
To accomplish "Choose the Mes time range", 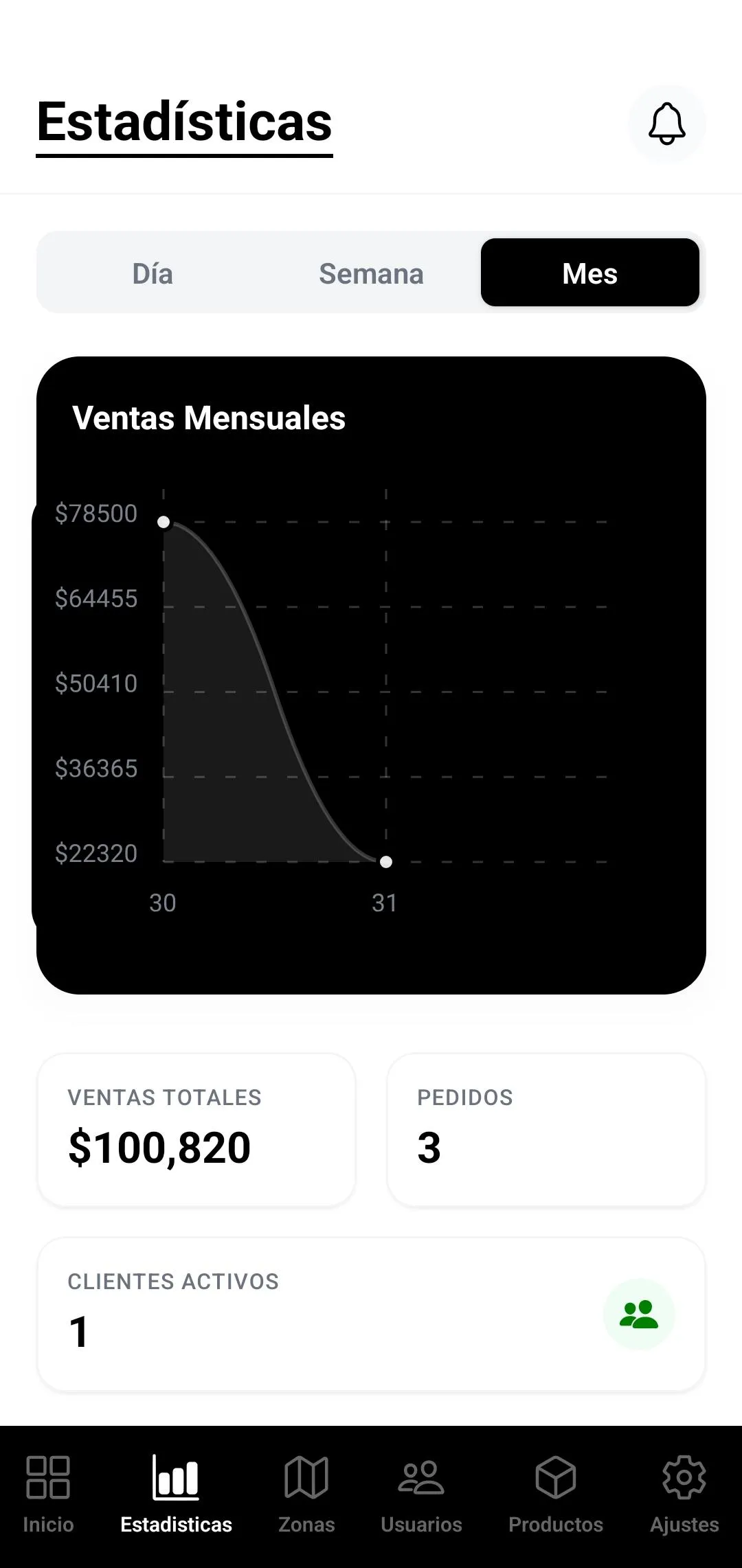I will (x=589, y=273).
